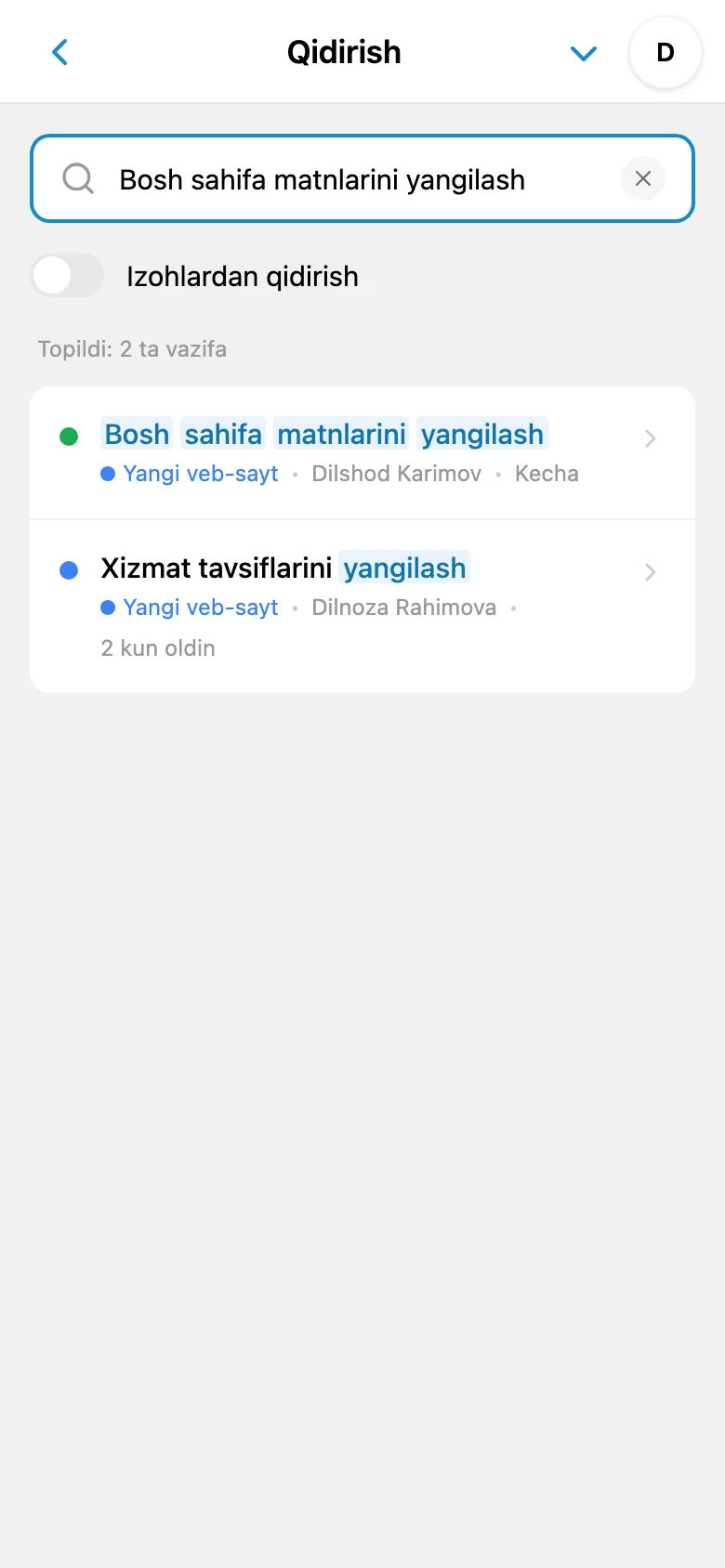Viewport: 725px width, 1568px height.
Task: Expand the dropdown chevron next to Qidirish
Action: coord(583,53)
